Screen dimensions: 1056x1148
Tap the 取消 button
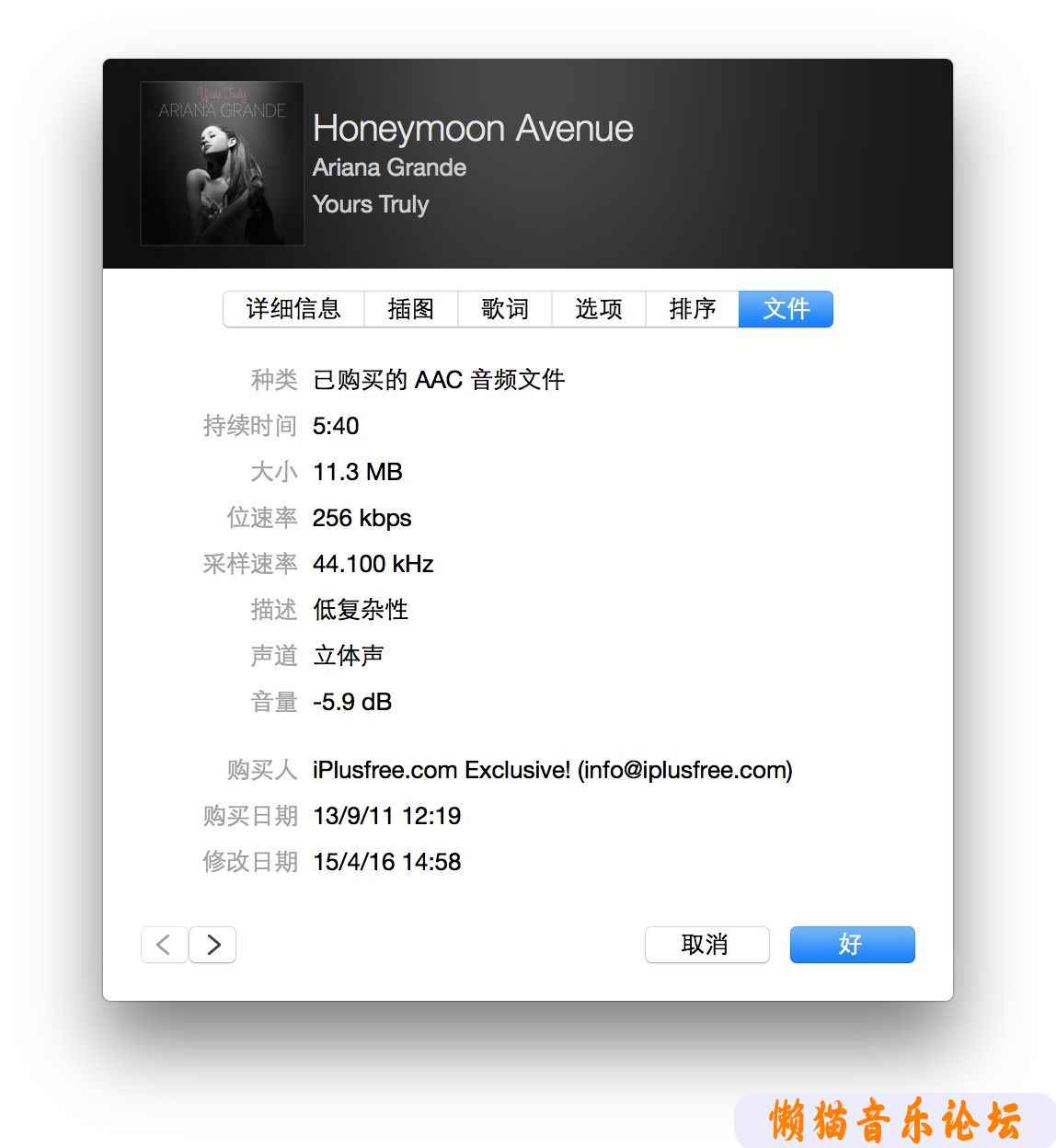click(x=706, y=945)
